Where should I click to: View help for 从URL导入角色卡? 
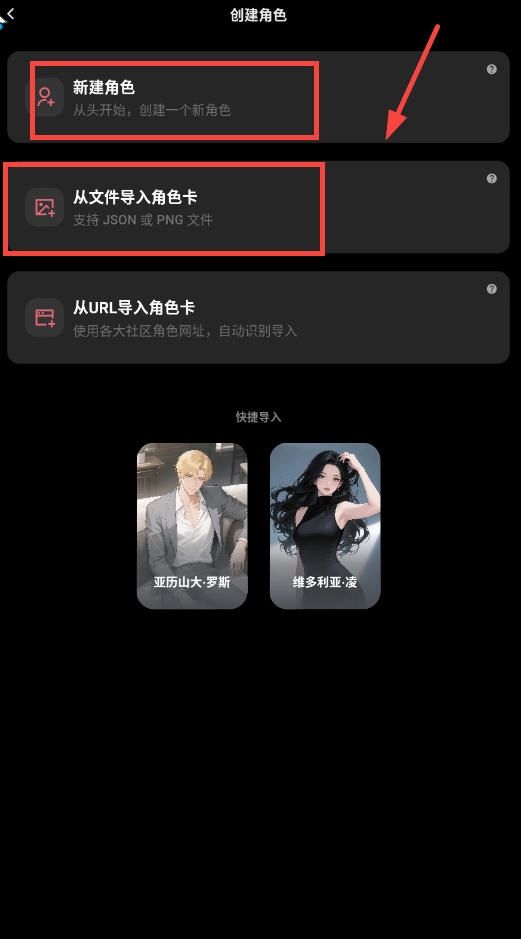(492, 289)
